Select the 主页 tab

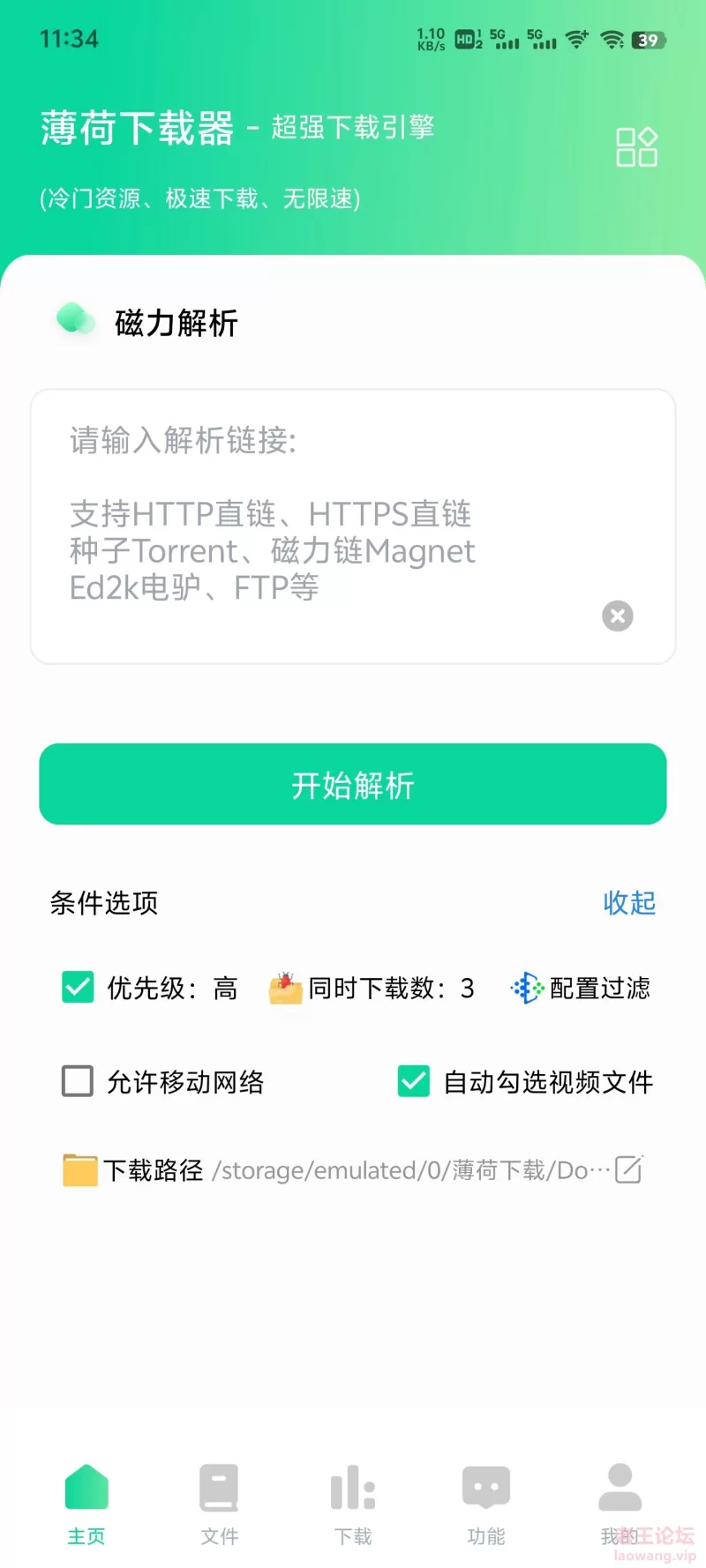pyautogui.click(x=86, y=1505)
